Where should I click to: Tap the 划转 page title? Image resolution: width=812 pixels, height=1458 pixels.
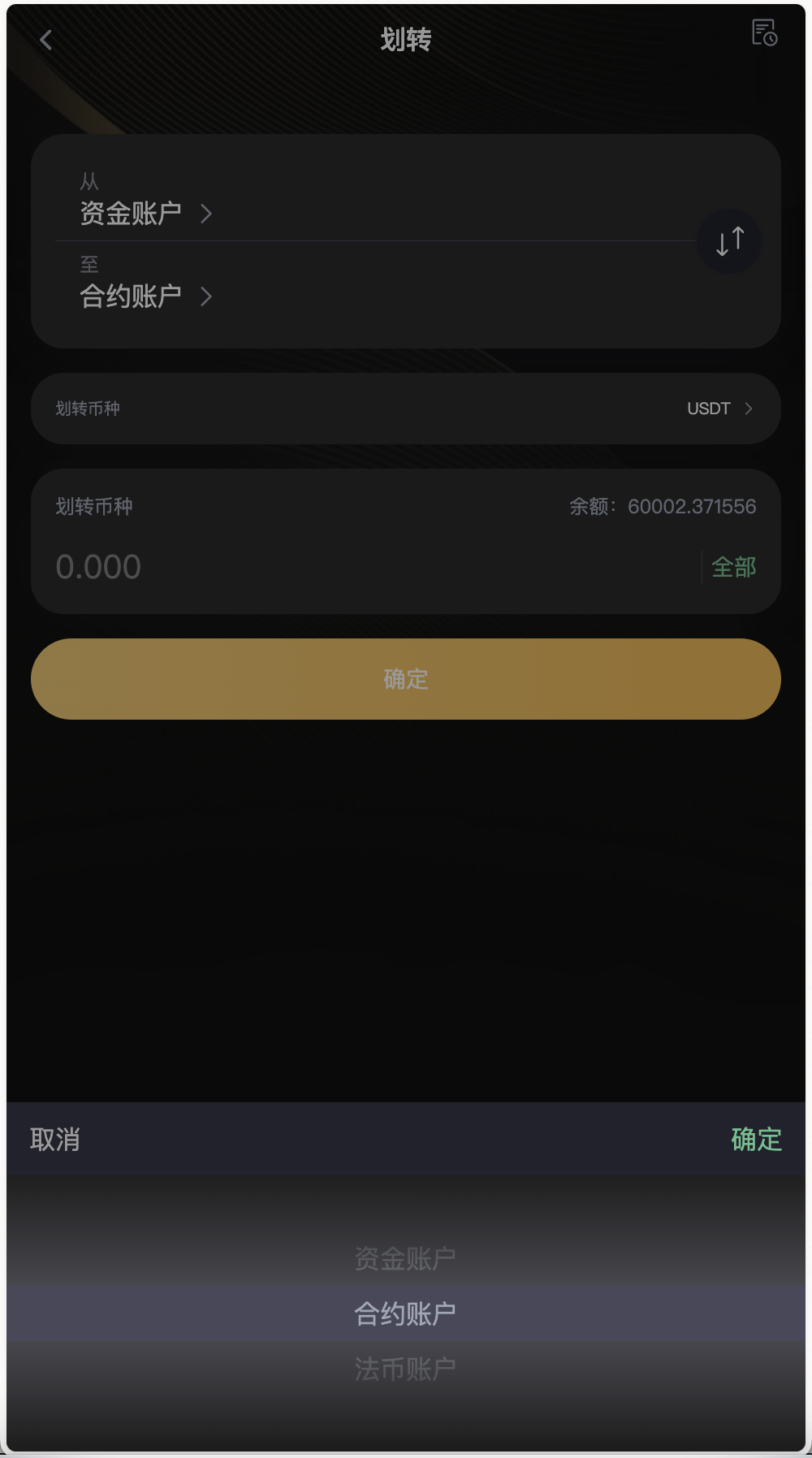(x=406, y=39)
